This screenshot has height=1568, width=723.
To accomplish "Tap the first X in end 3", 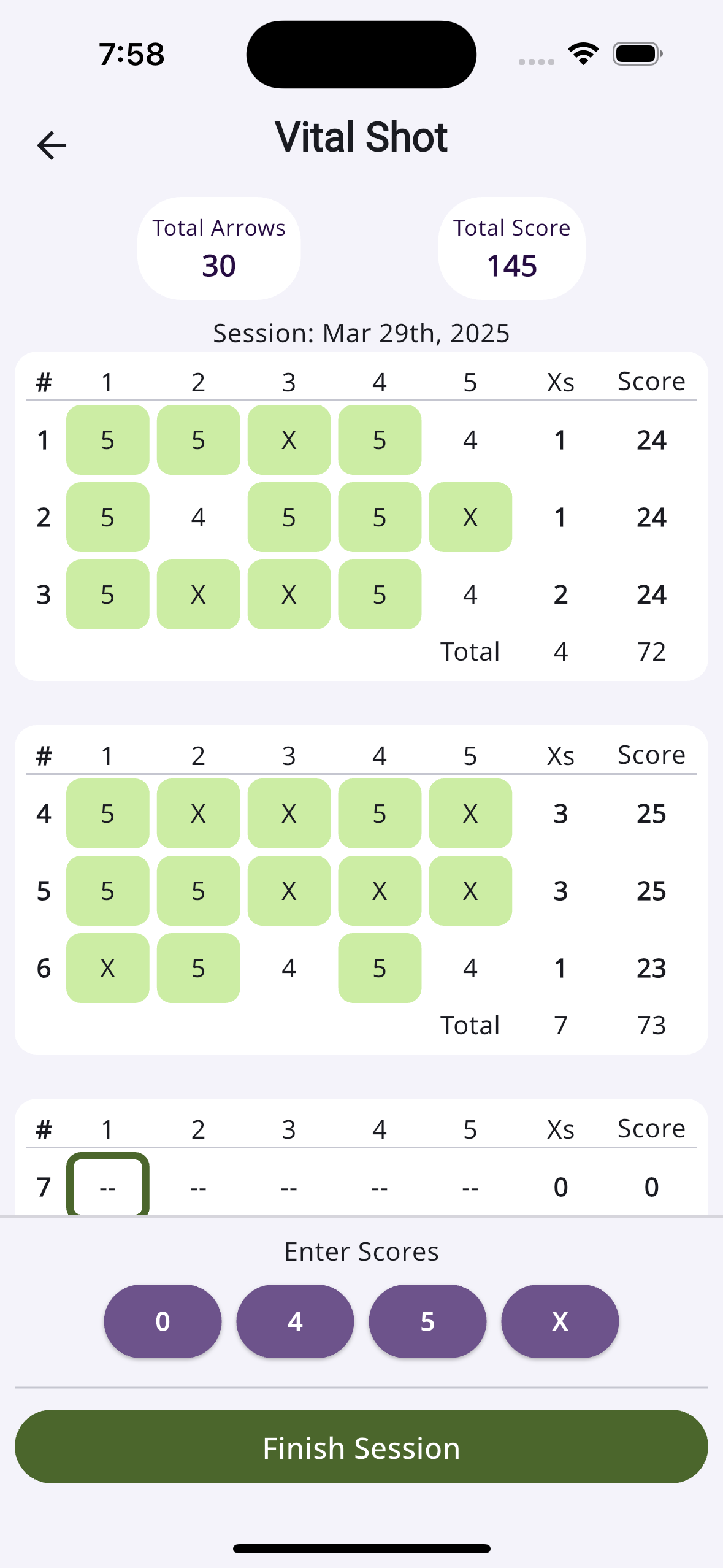I will [197, 594].
